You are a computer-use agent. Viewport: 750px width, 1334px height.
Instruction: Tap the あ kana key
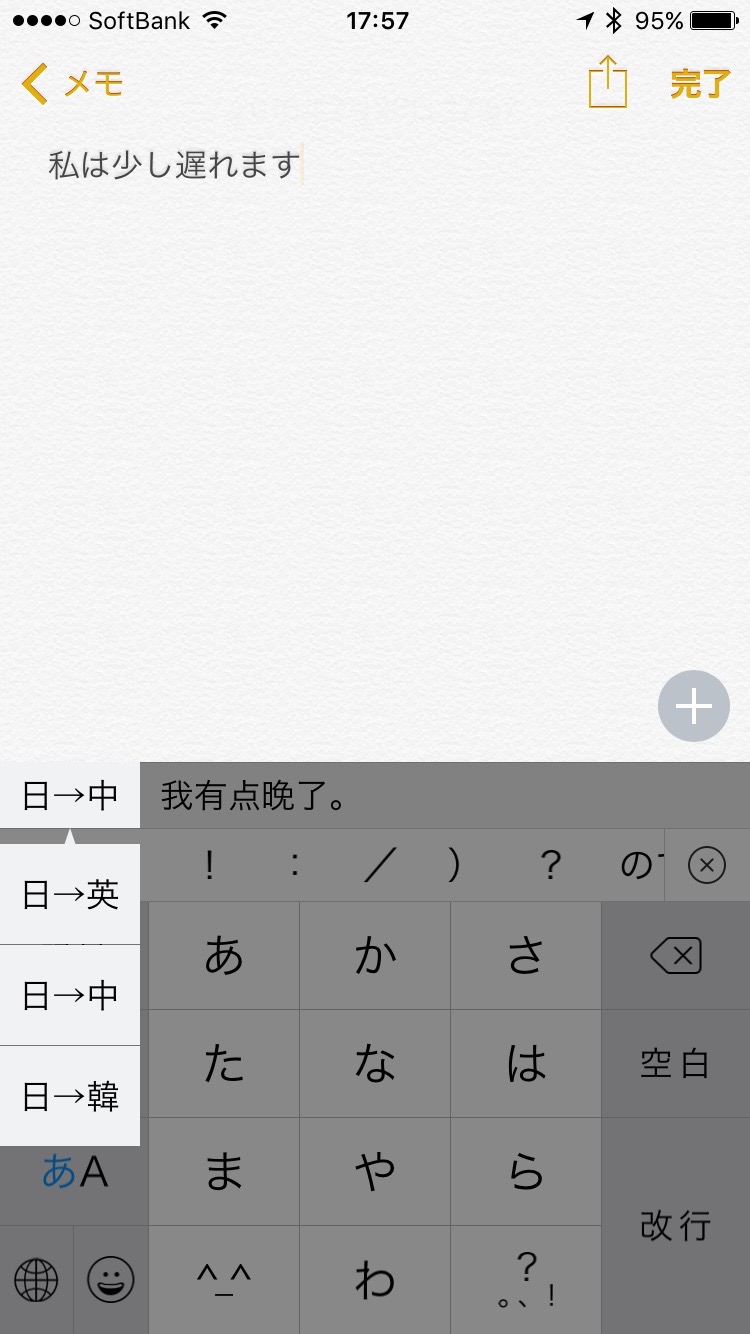pyautogui.click(x=224, y=957)
